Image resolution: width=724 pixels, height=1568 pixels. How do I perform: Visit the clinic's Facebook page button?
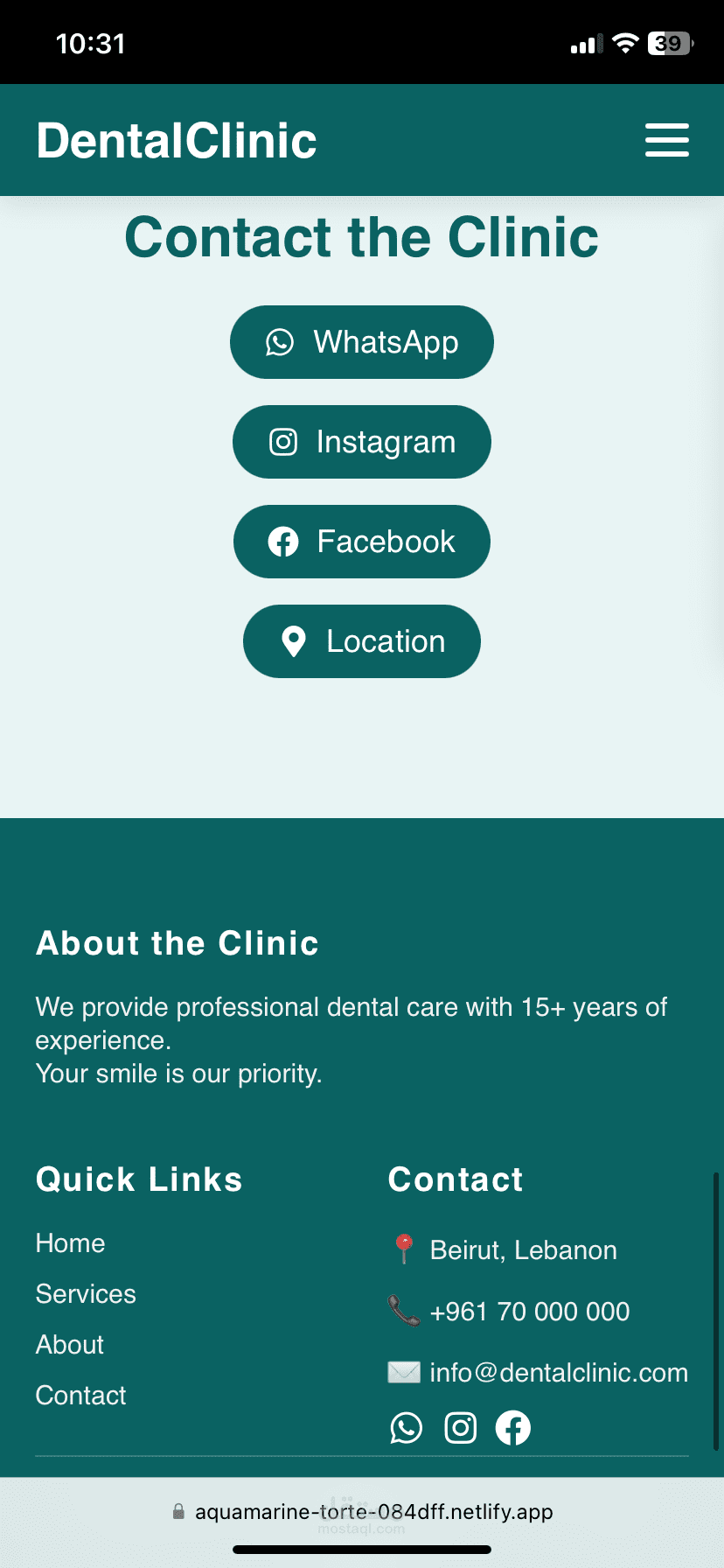[x=361, y=542]
